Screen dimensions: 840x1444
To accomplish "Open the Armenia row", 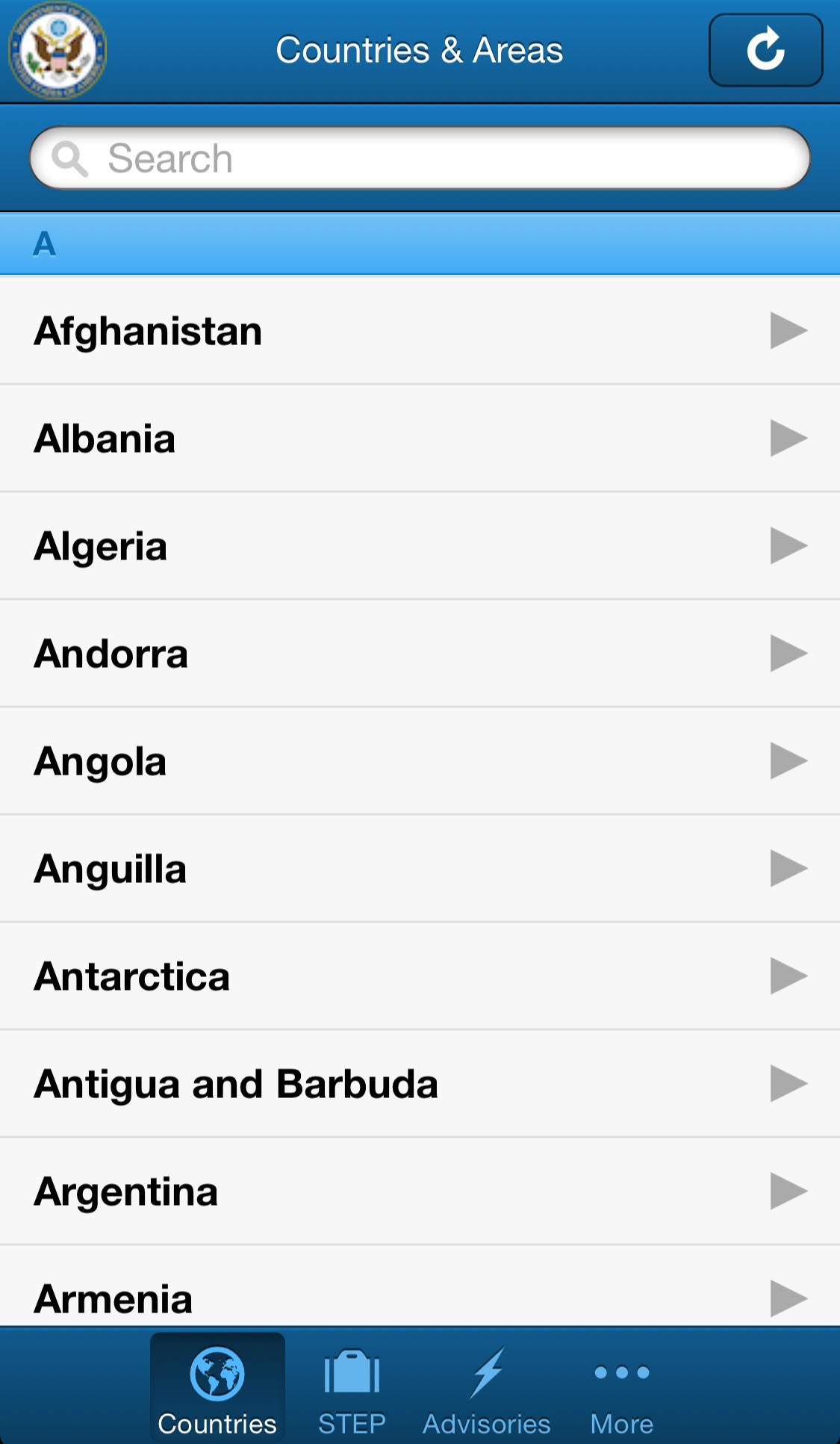I will tap(420, 1296).
